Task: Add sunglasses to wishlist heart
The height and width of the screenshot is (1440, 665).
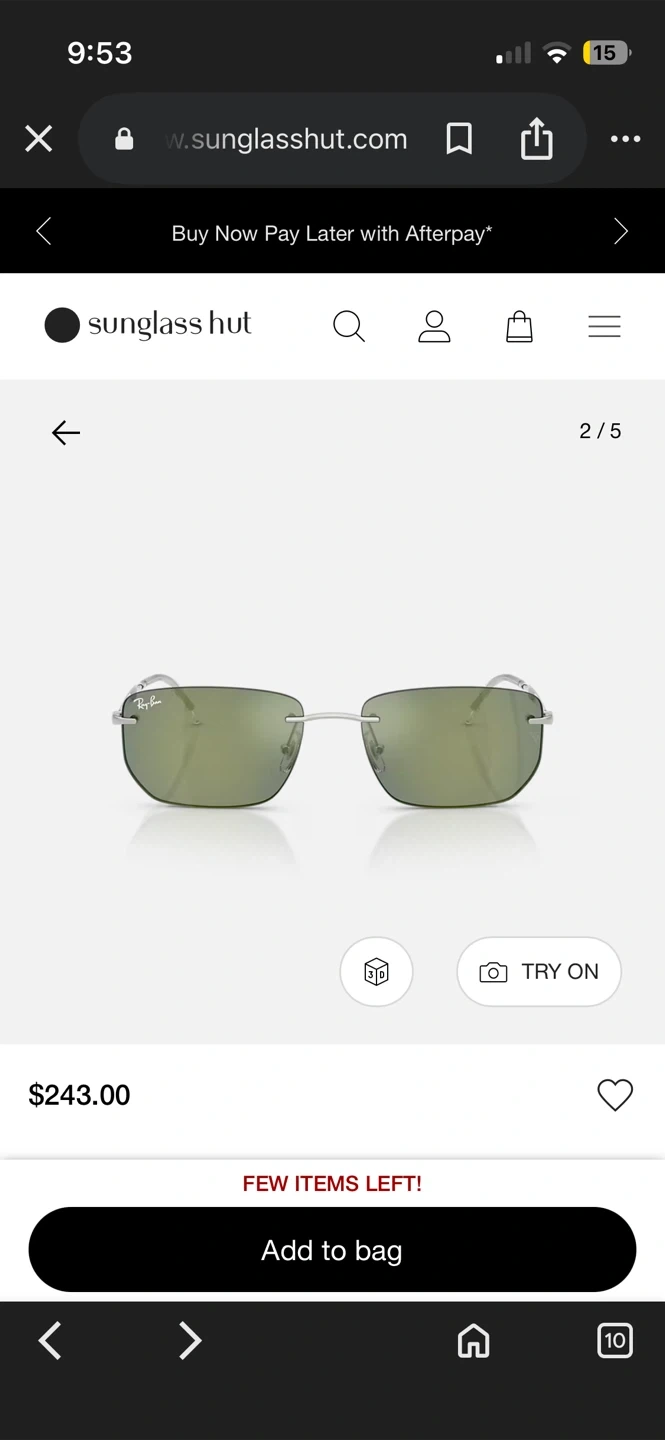Action: 615,1095
